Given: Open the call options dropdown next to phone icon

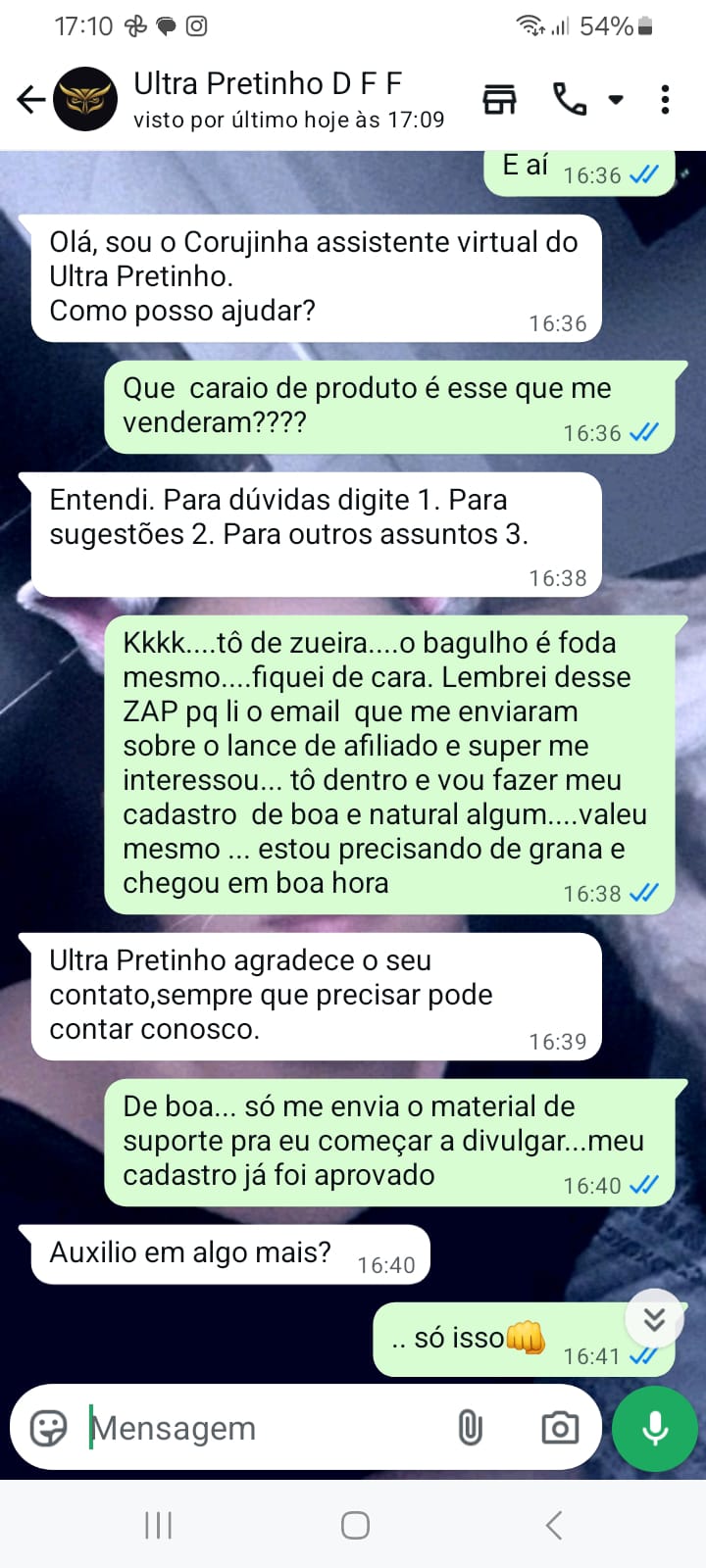Looking at the screenshot, I should click(x=617, y=99).
